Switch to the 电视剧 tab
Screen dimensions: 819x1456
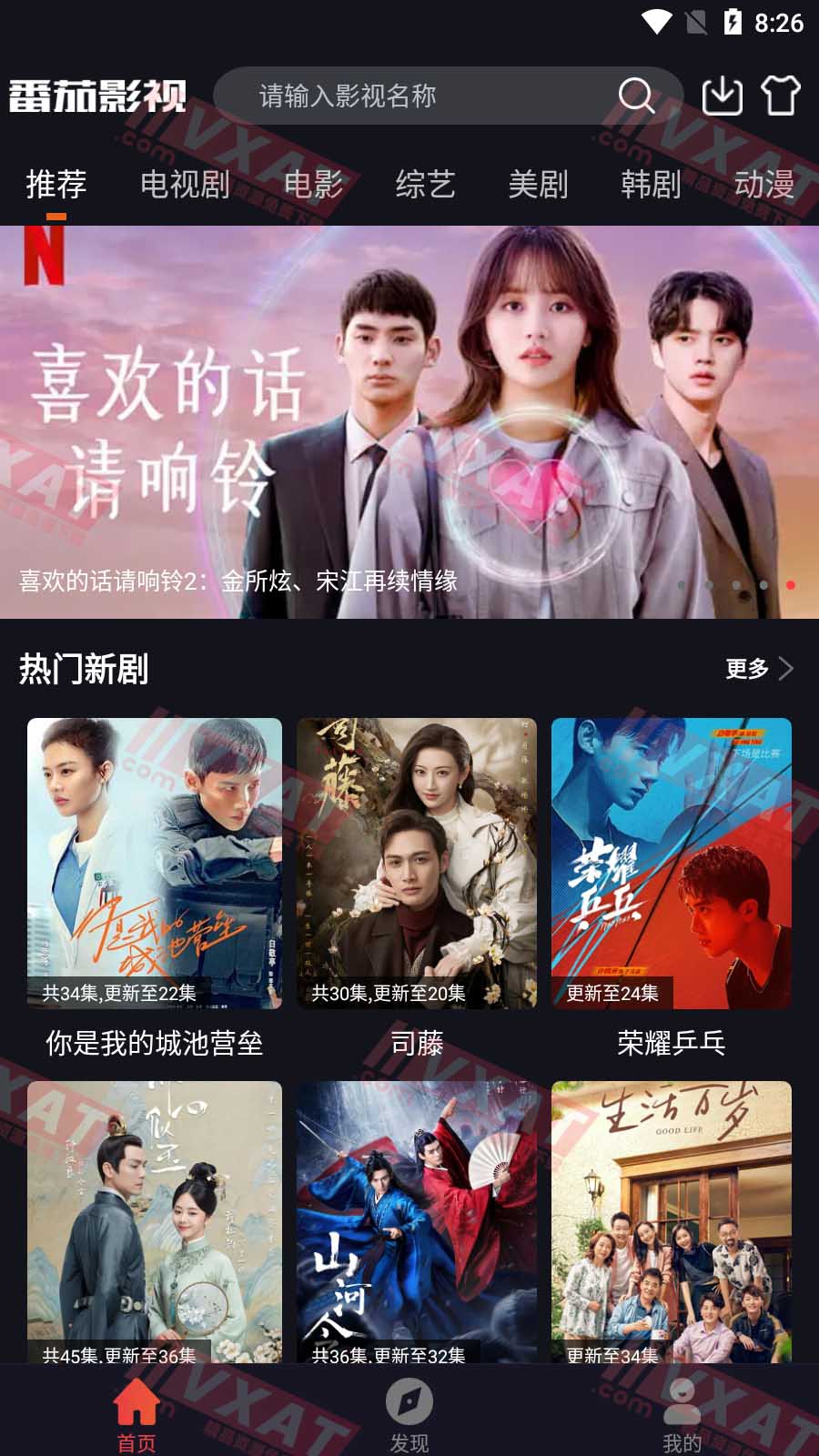point(185,184)
